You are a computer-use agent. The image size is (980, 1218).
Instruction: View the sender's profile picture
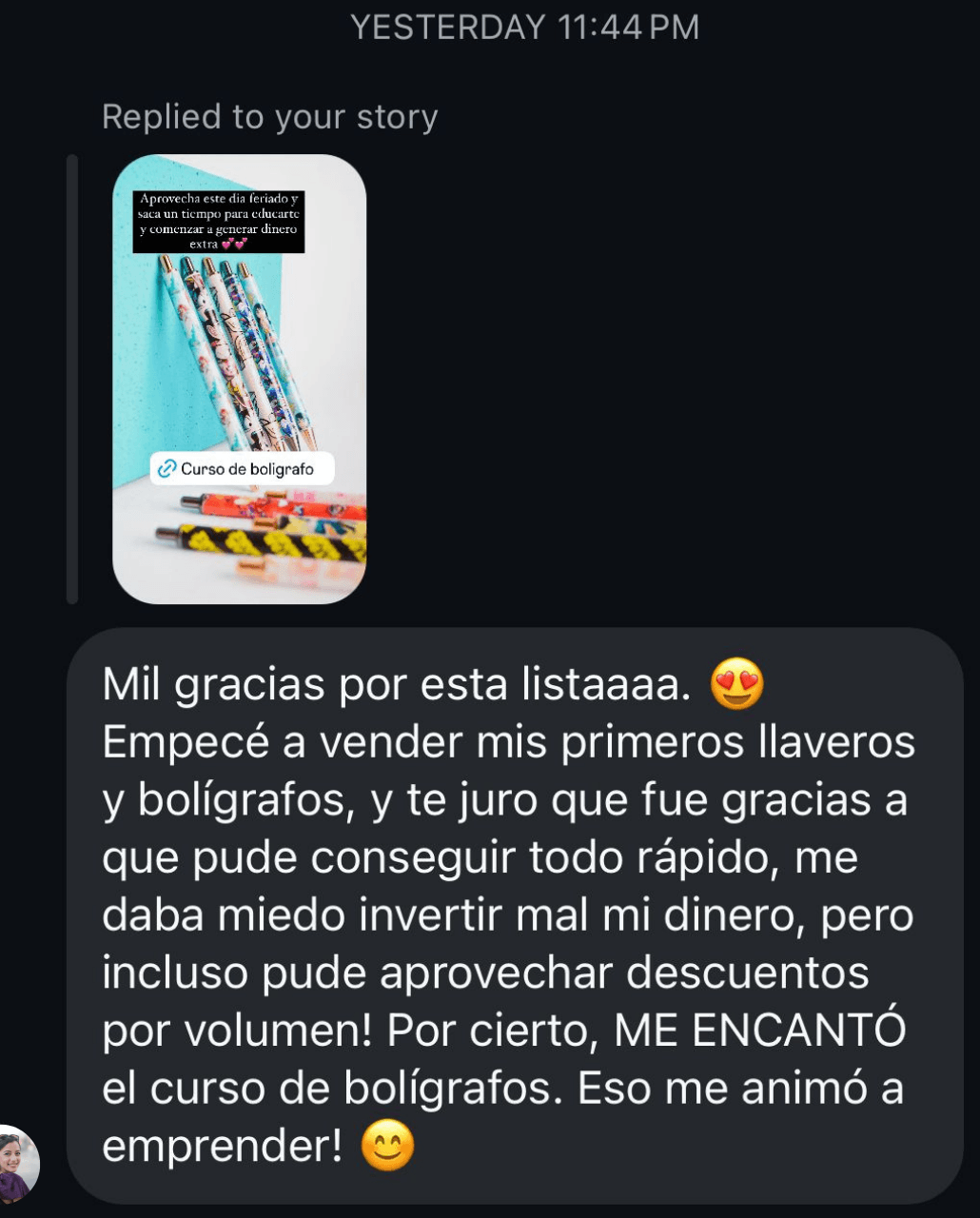(x=18, y=1164)
